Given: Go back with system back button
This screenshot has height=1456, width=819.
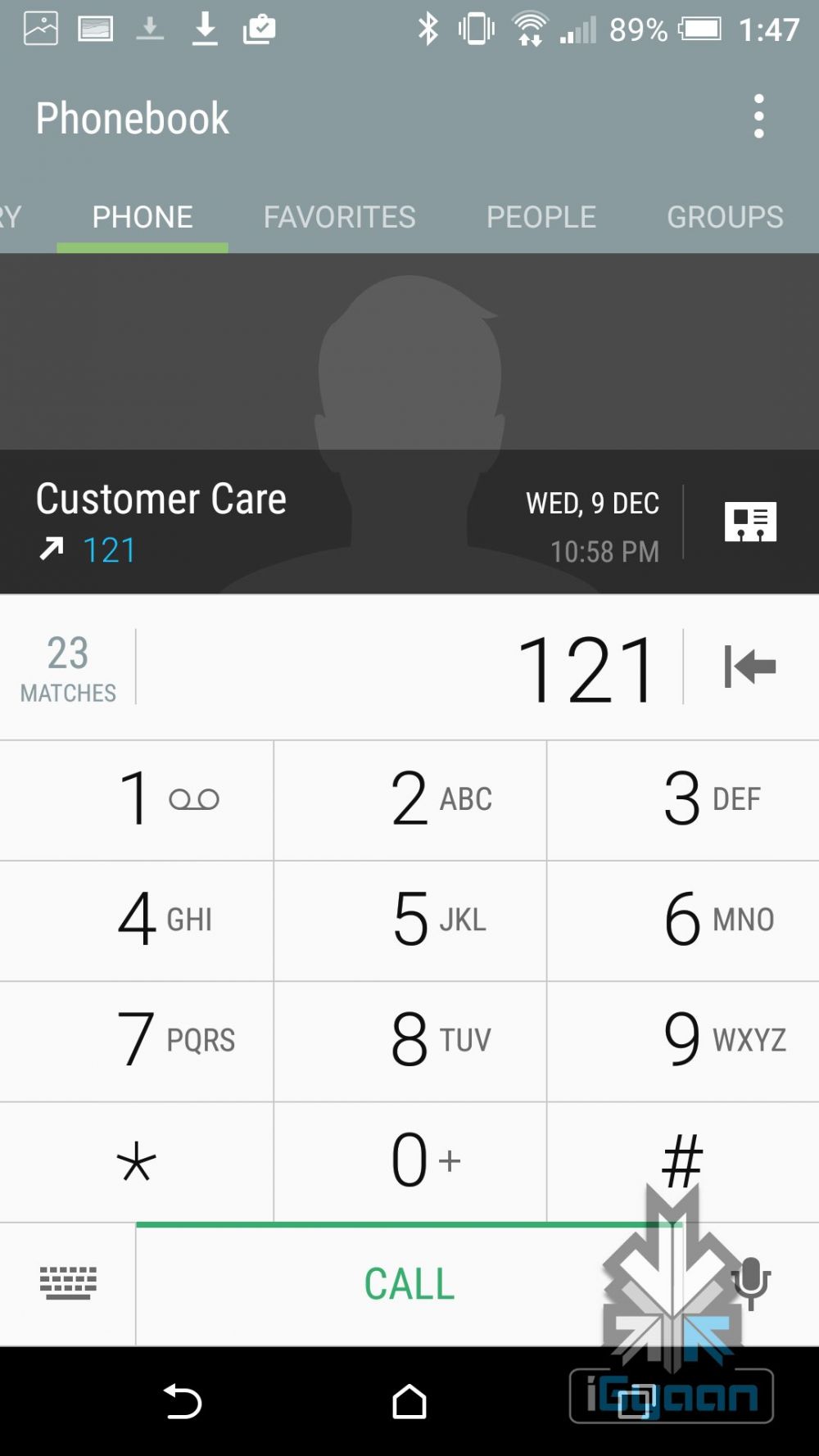Looking at the screenshot, I should [x=182, y=1401].
